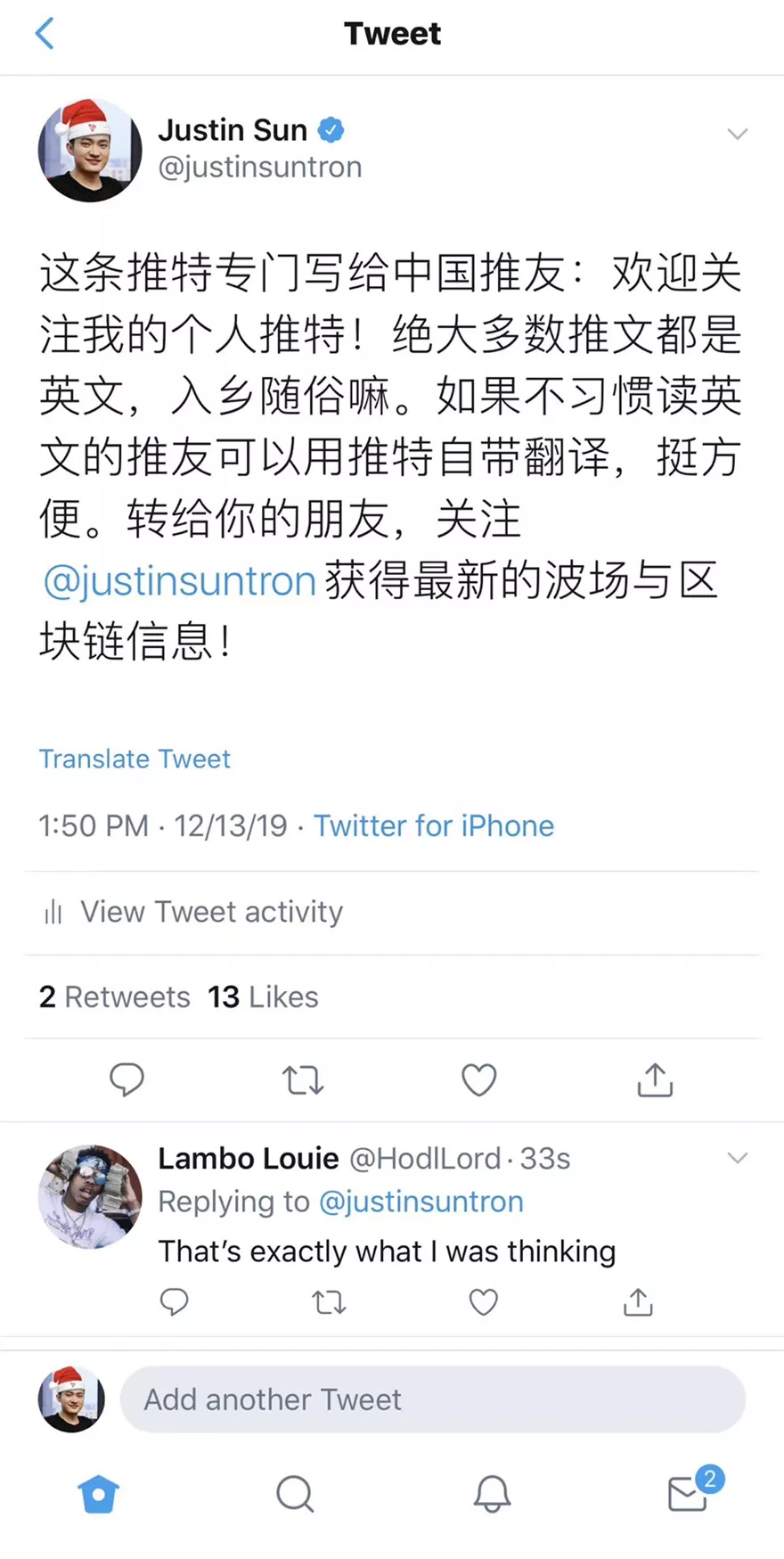This screenshot has width=784, height=1559.
Task: Like Justin Sun's tweet
Action: click(478, 1080)
